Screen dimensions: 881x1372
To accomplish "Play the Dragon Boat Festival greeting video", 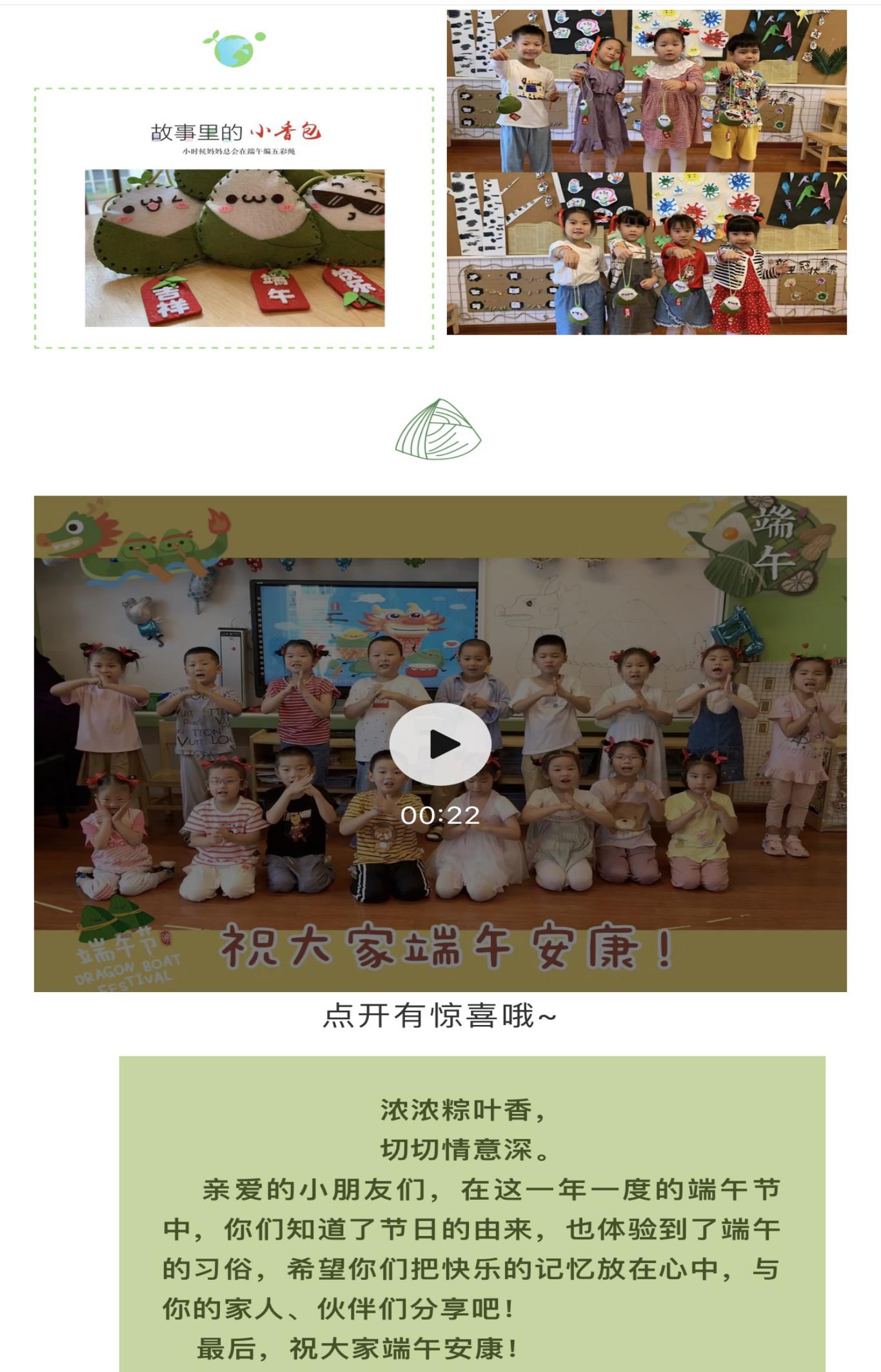I will 440,744.
